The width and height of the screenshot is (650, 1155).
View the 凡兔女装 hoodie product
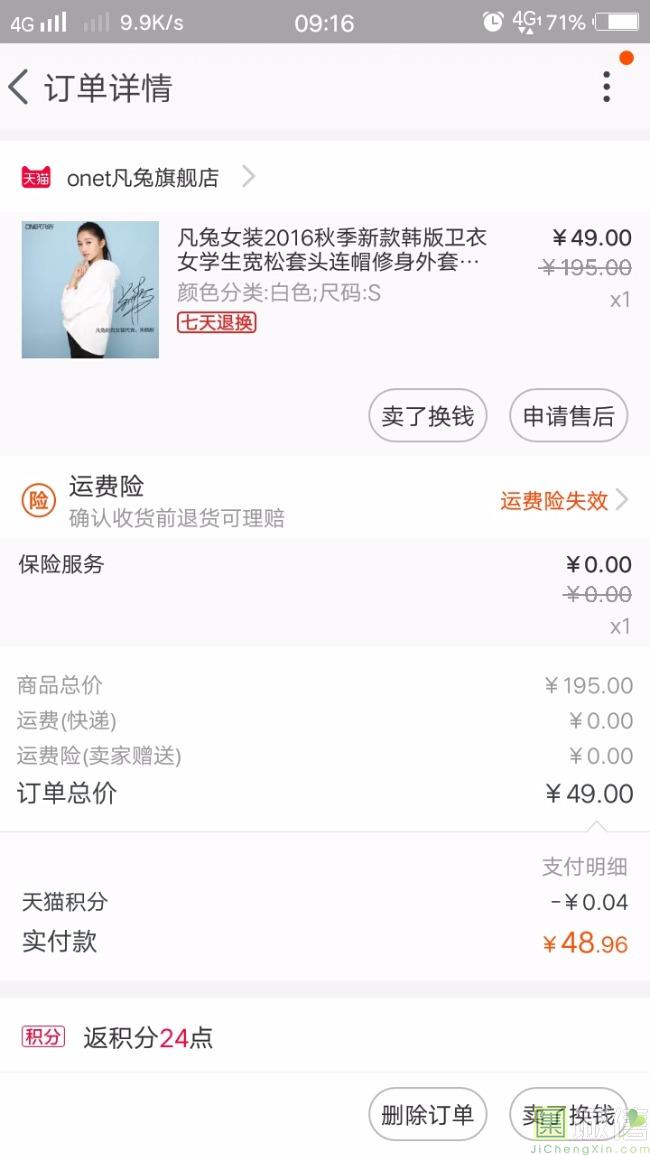tap(330, 251)
